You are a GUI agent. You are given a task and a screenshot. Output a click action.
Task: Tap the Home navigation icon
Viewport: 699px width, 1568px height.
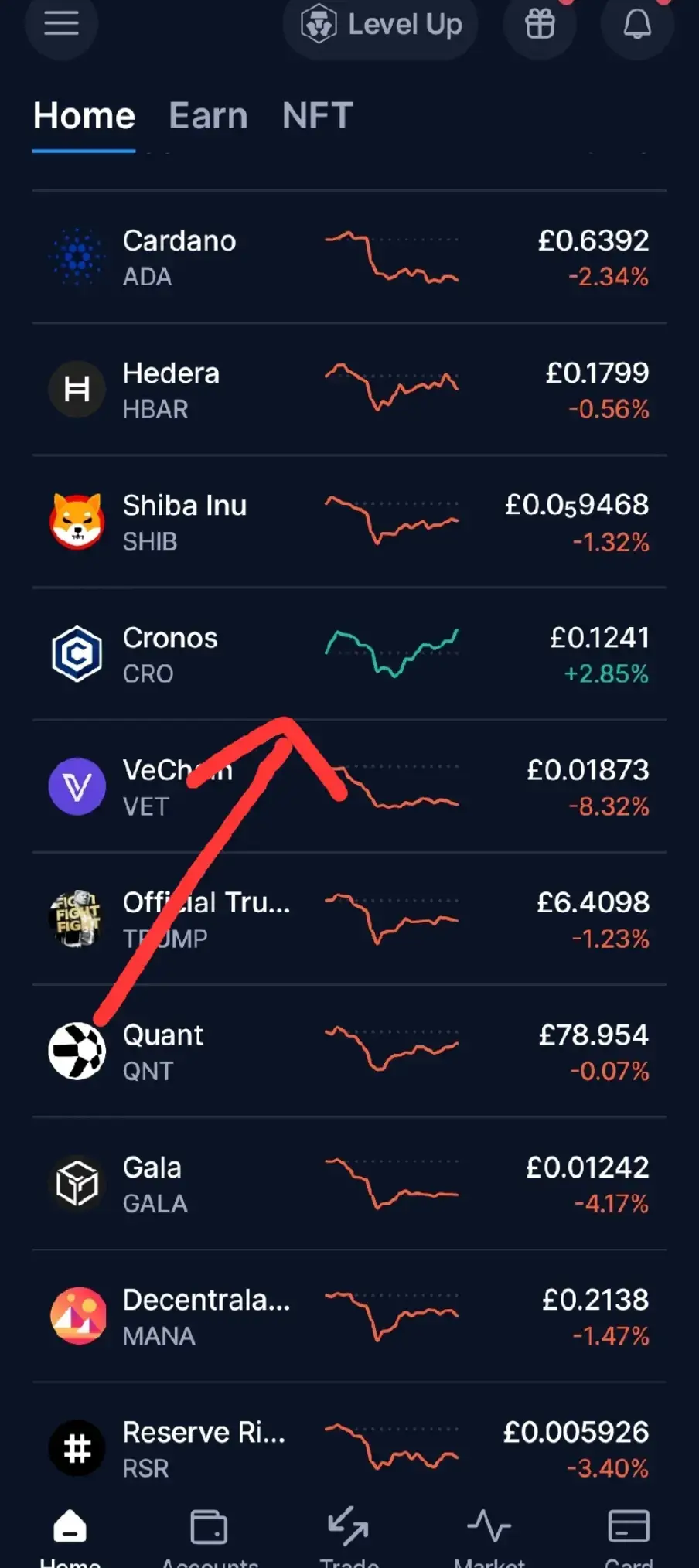(70, 1527)
